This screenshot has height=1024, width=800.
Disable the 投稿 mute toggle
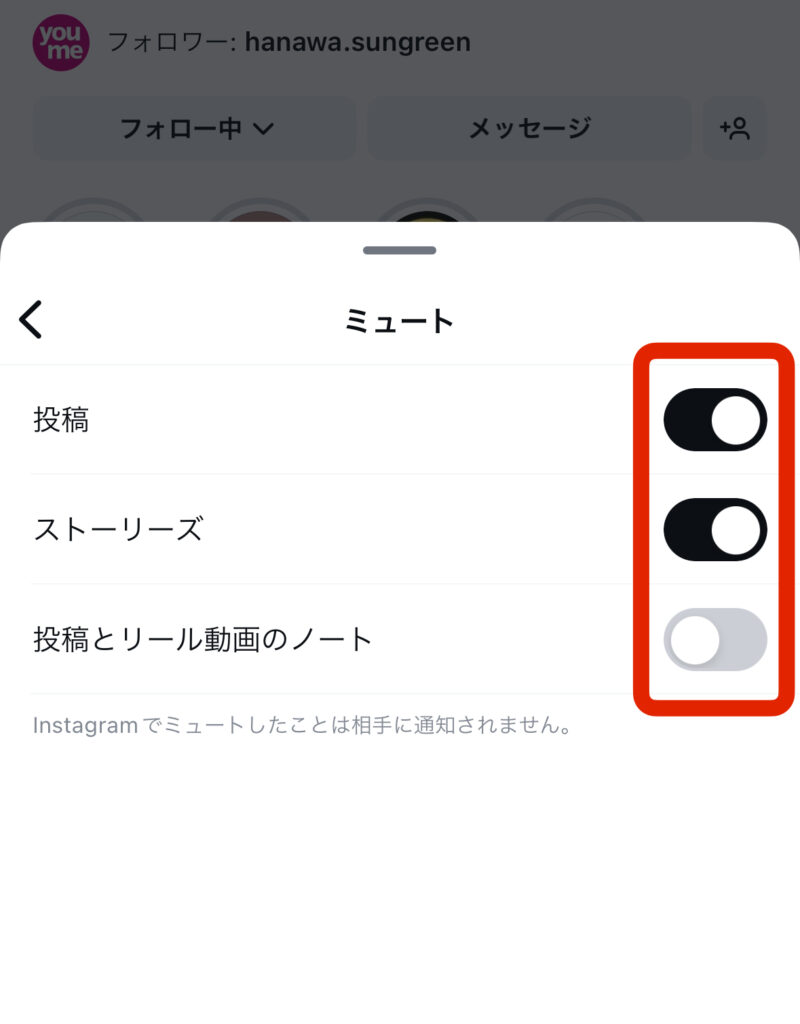point(714,419)
